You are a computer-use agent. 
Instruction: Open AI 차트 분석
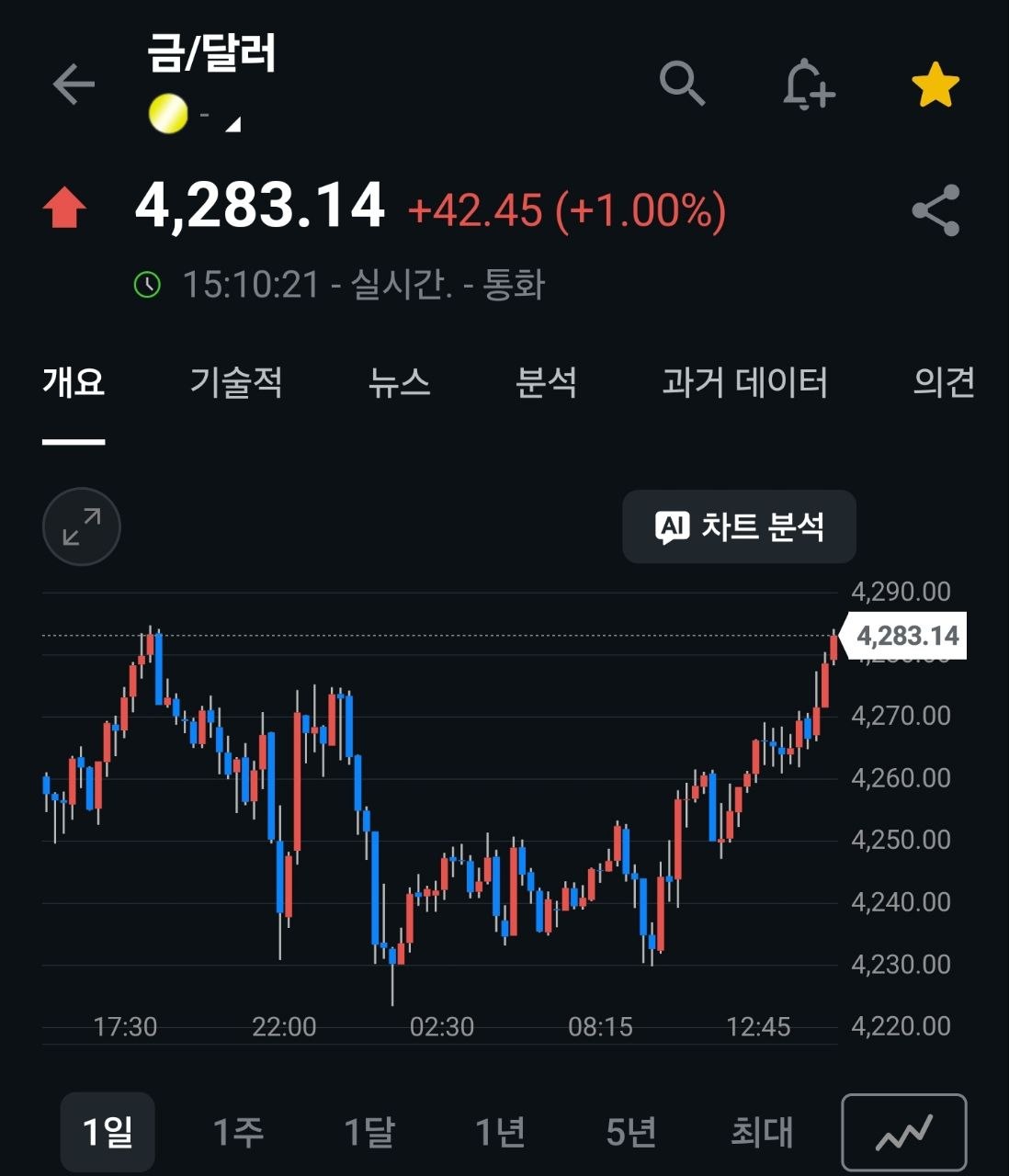pyautogui.click(x=739, y=526)
